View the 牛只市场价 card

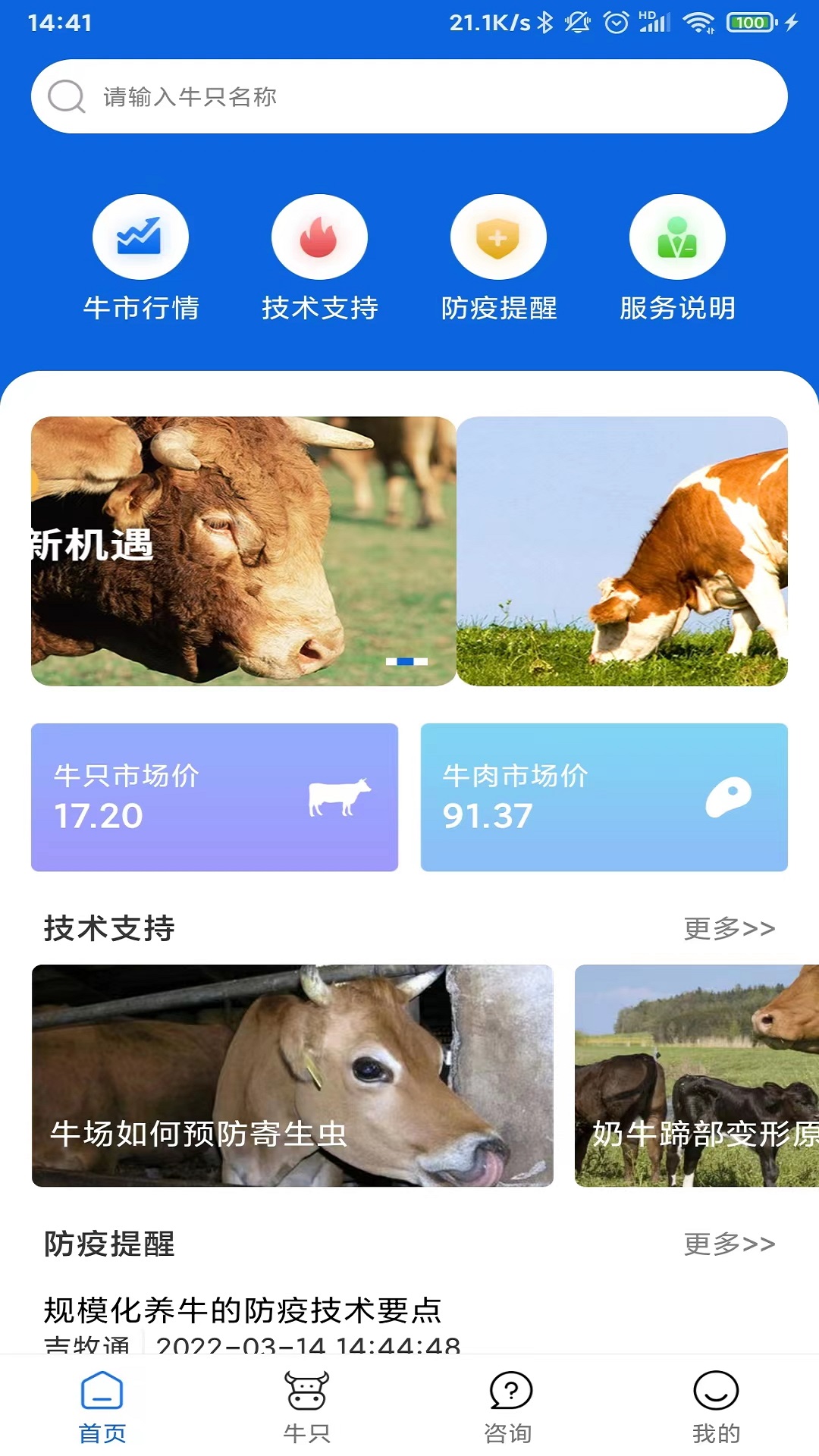215,797
